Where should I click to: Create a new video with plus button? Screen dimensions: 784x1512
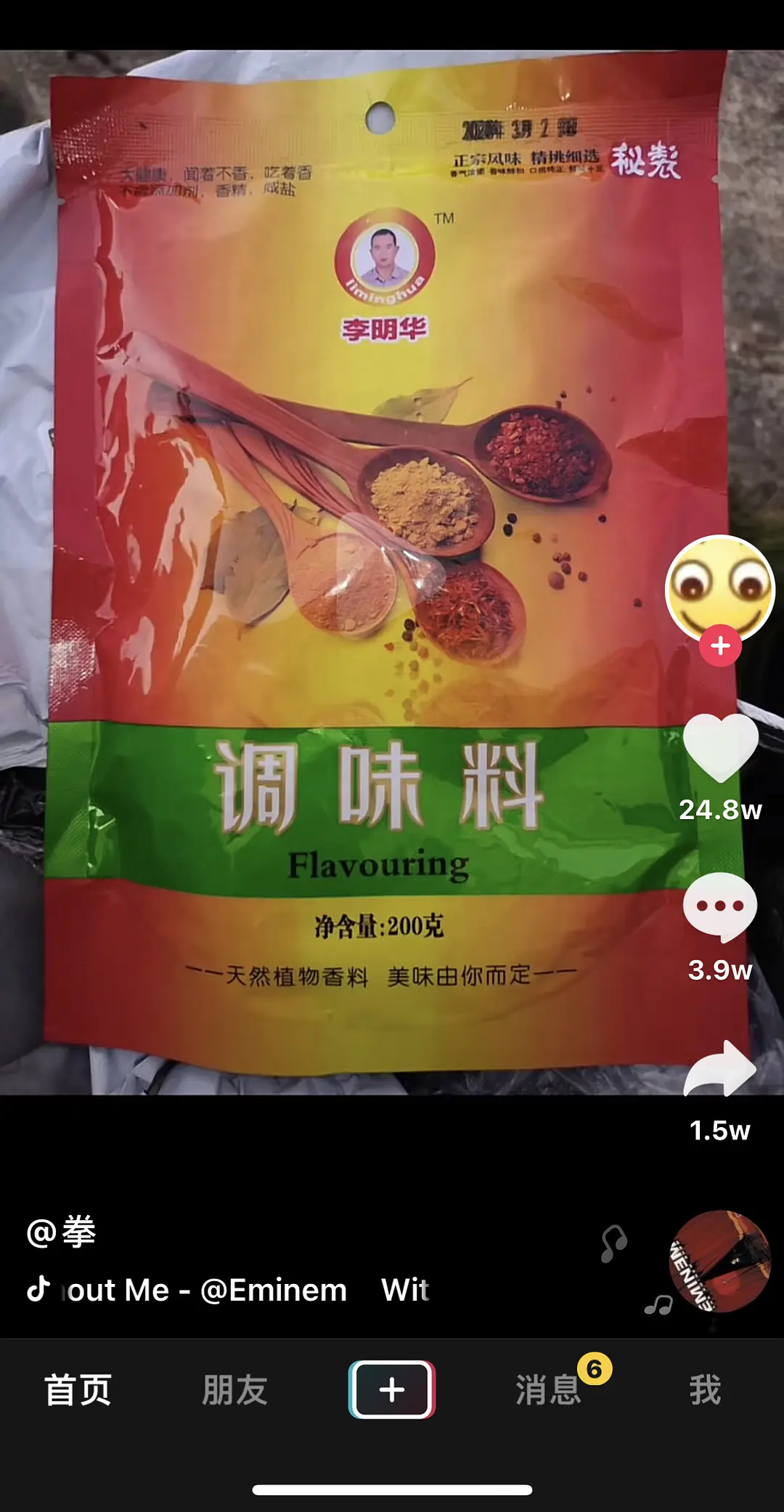click(x=392, y=1390)
